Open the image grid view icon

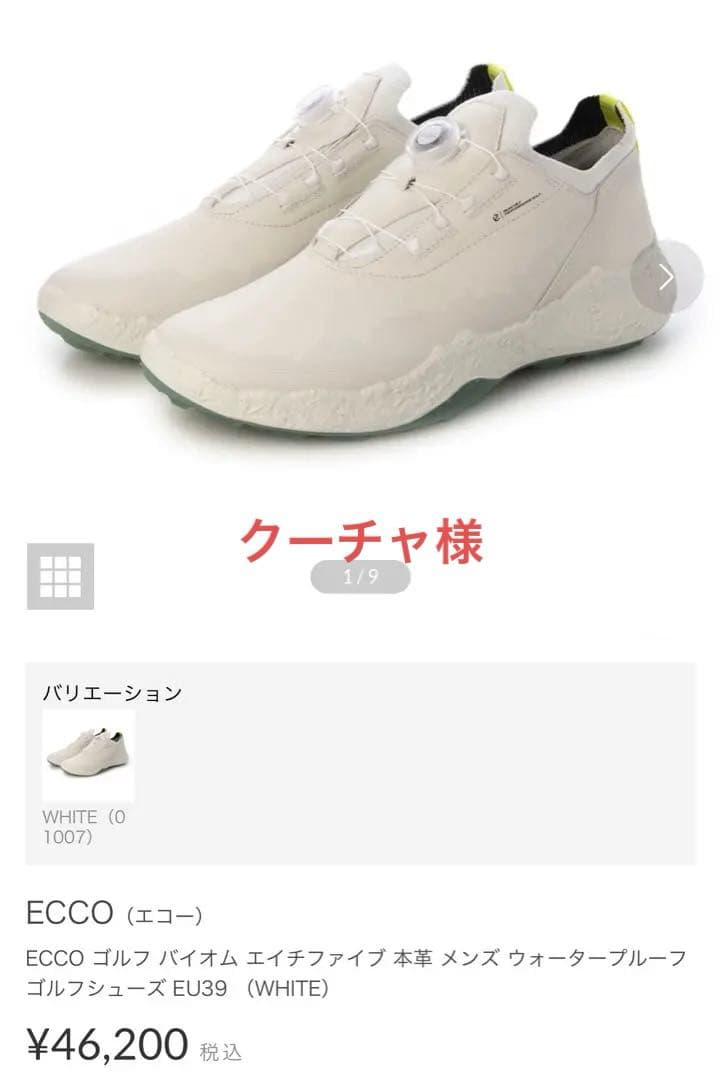(60, 576)
